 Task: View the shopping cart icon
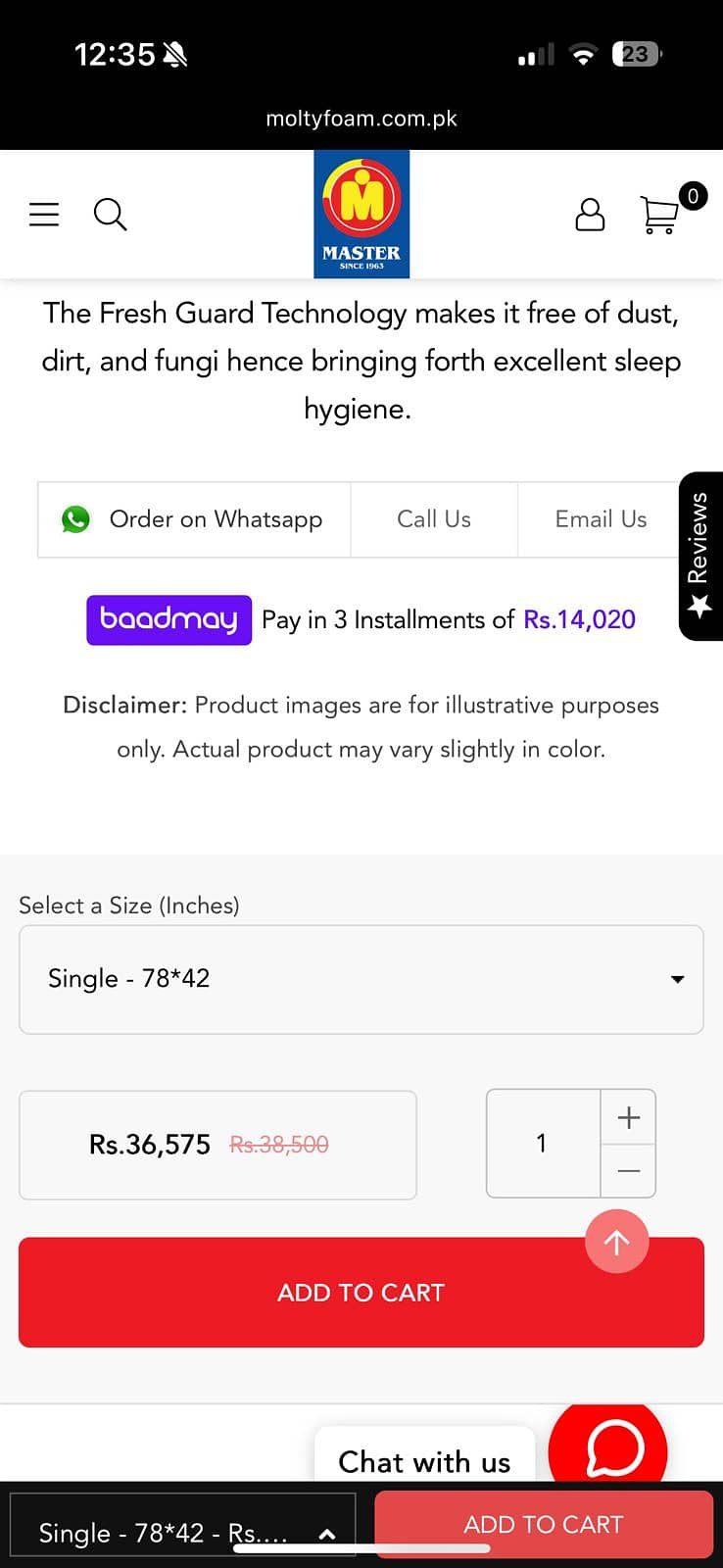(657, 216)
